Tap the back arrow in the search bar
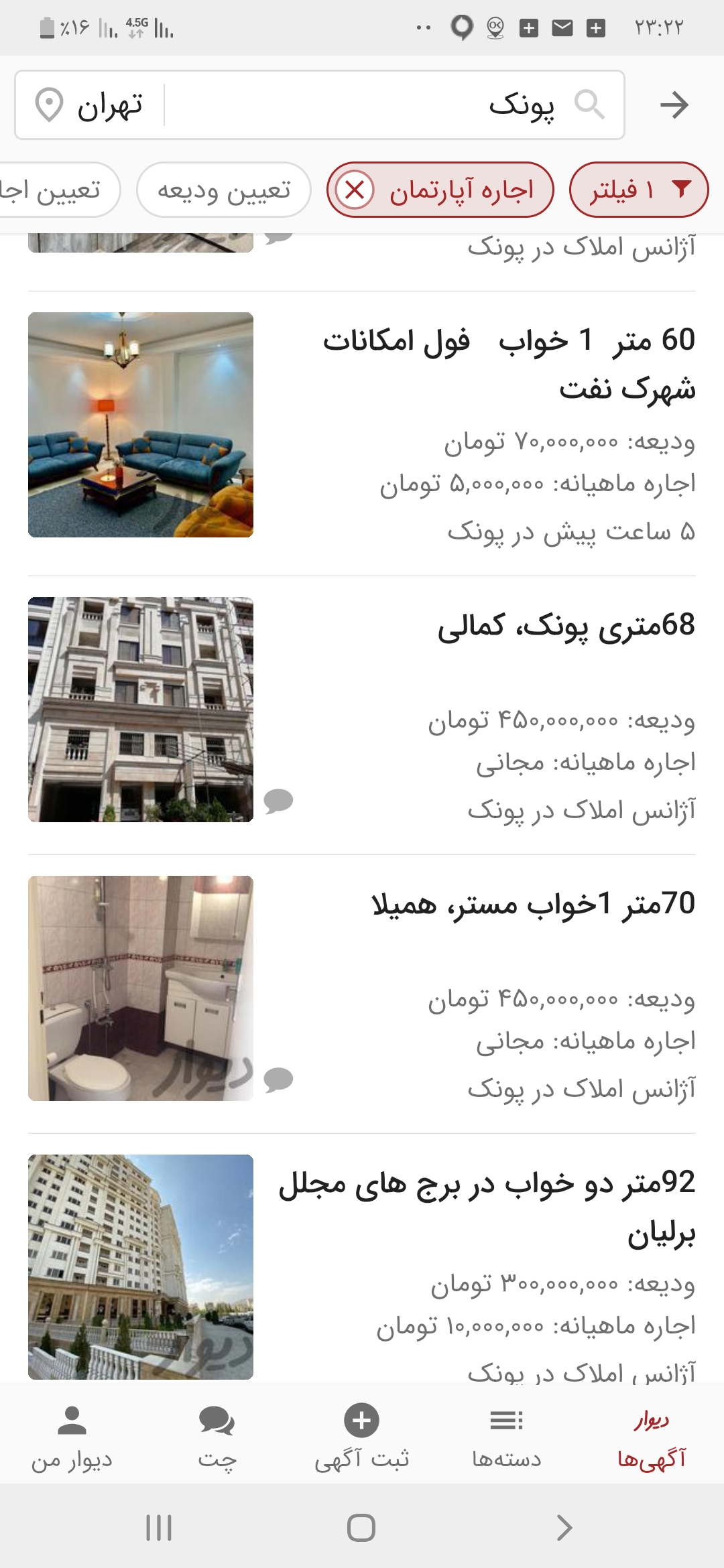 click(674, 105)
